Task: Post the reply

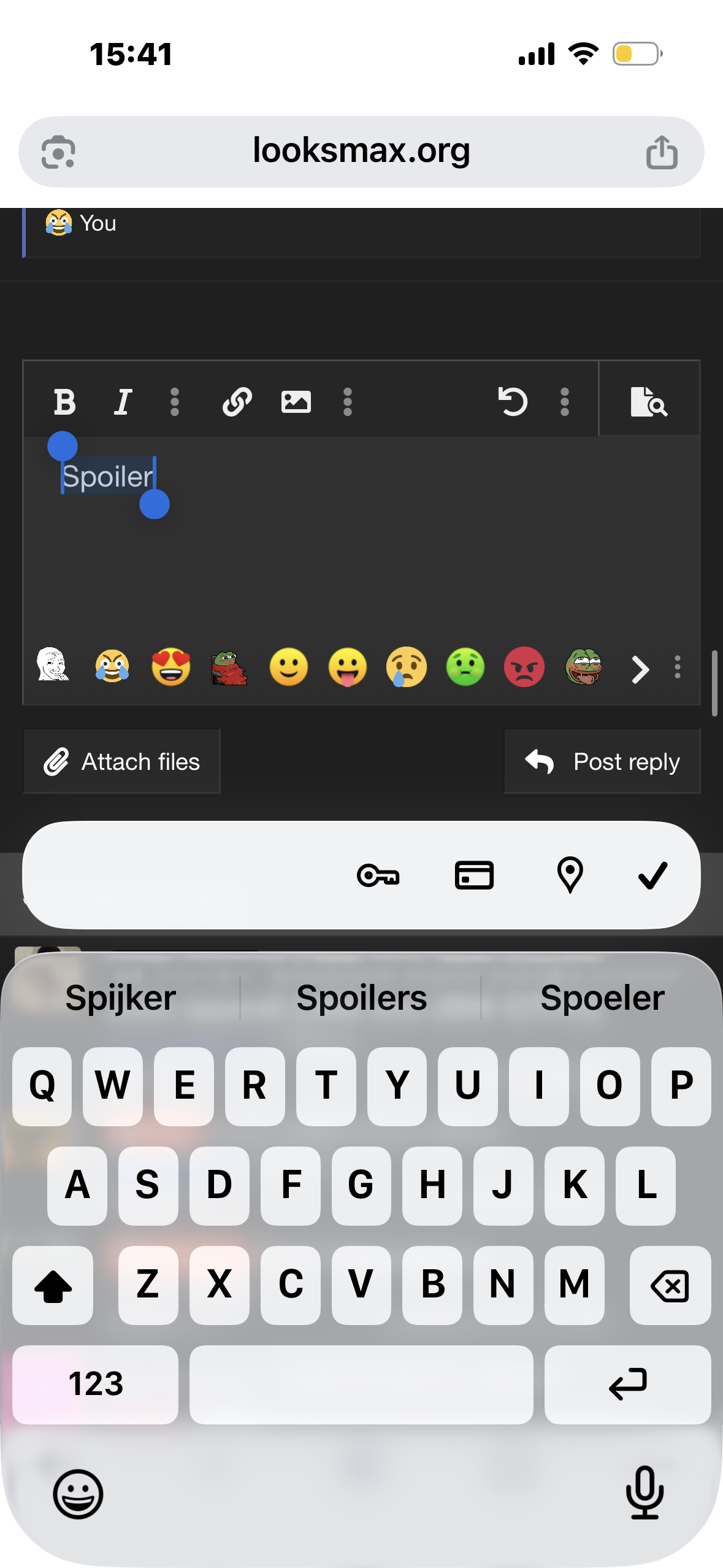Action: (x=602, y=761)
